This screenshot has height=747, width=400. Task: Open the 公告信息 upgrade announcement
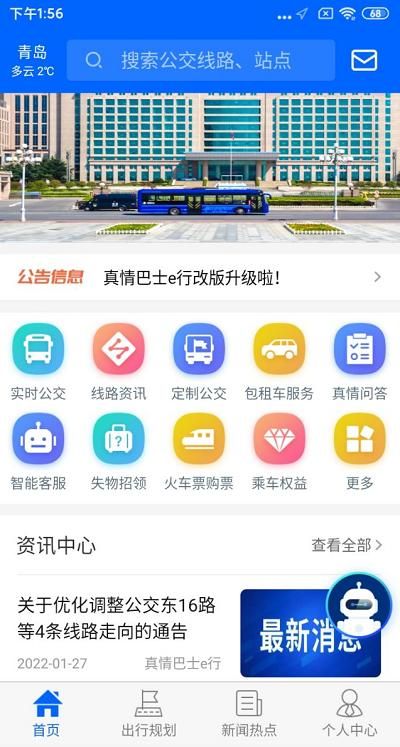pos(200,277)
